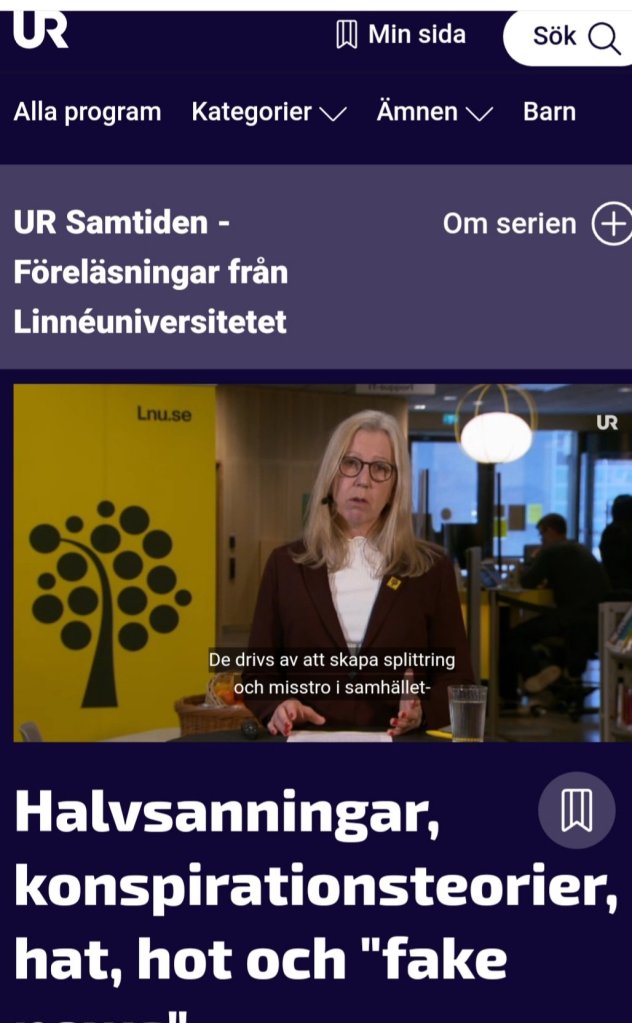Expand the Ämnen dropdown
Viewport: 632px width, 1023px height.
(x=434, y=112)
